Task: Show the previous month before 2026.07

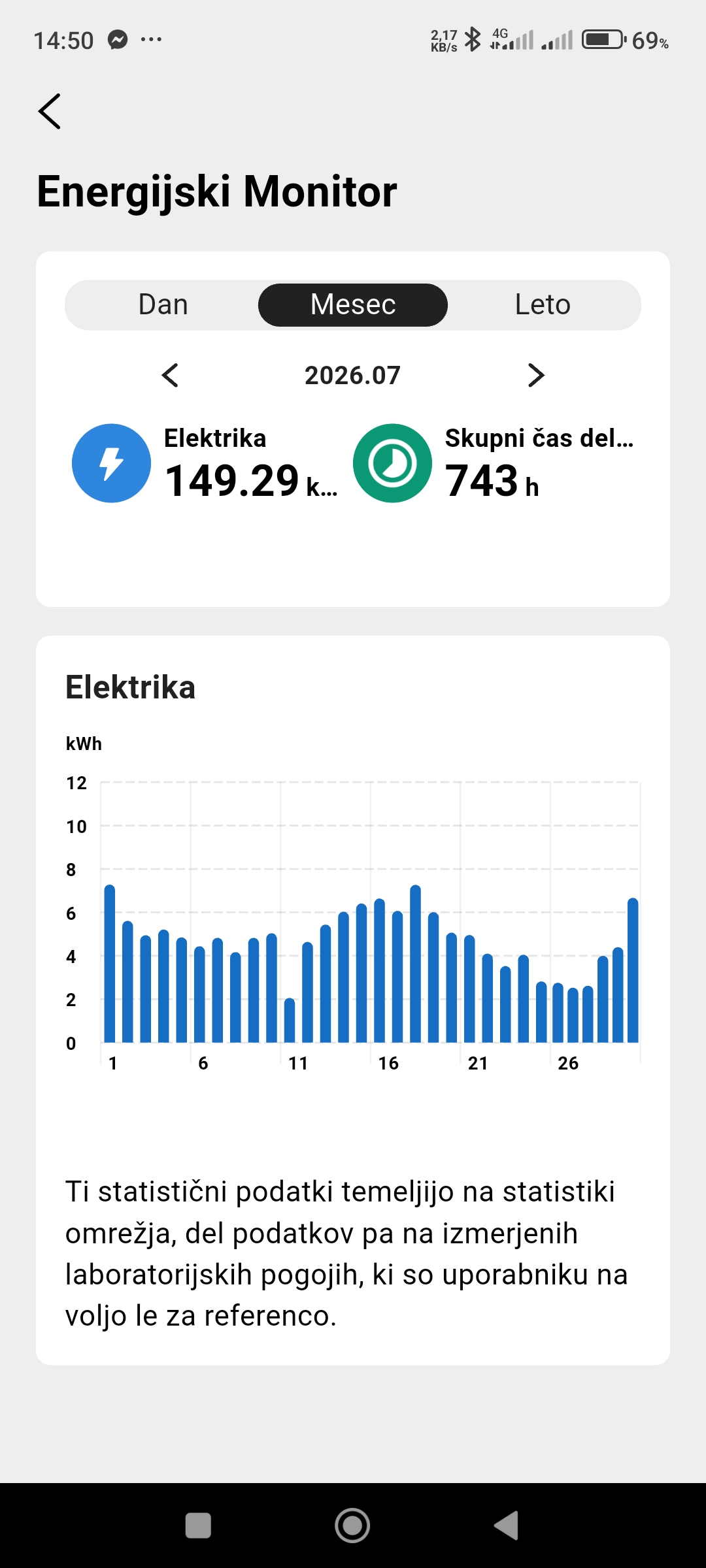Action: (170, 375)
